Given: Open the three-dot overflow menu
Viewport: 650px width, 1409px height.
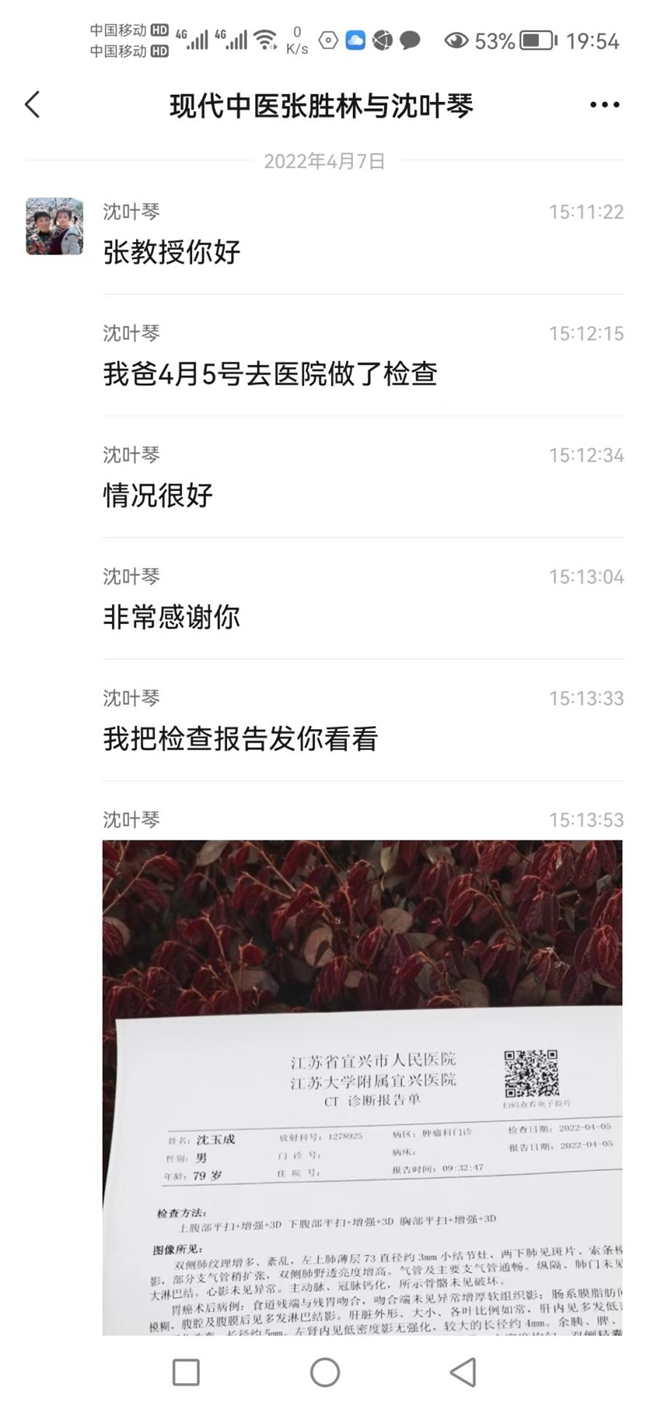Looking at the screenshot, I should (604, 105).
